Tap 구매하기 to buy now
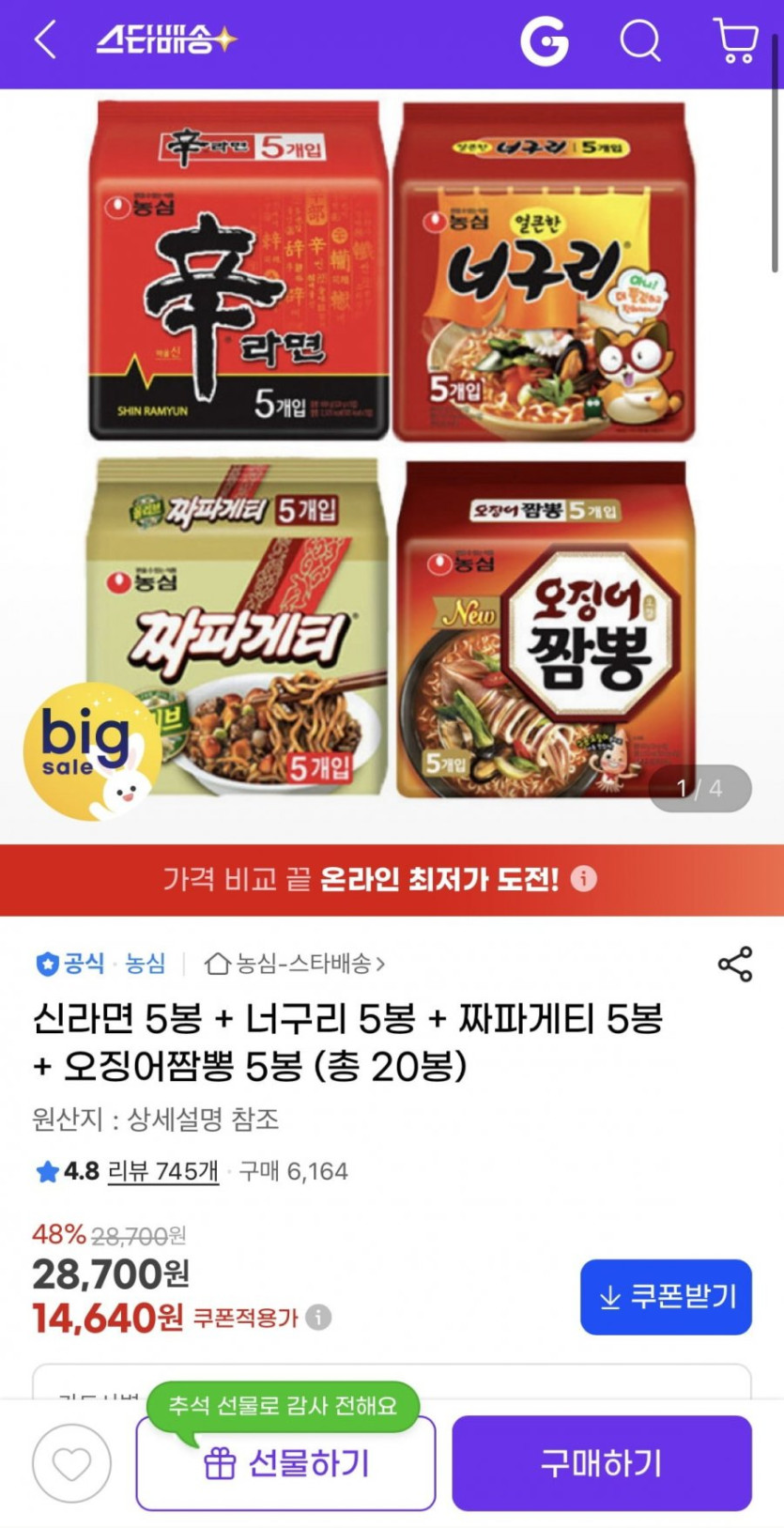Image resolution: width=784 pixels, height=1528 pixels. (602, 1463)
